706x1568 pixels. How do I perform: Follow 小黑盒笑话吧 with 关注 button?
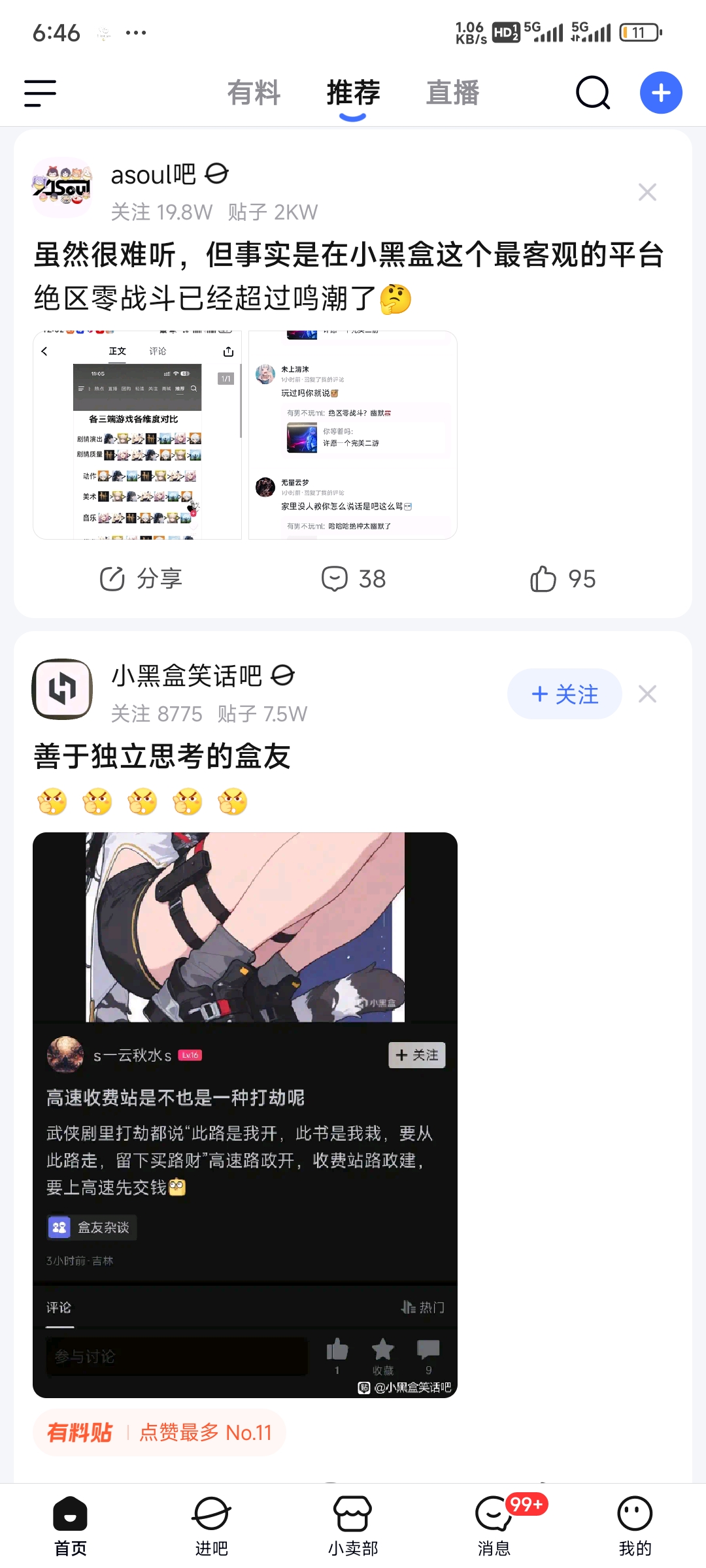pyautogui.click(x=565, y=694)
